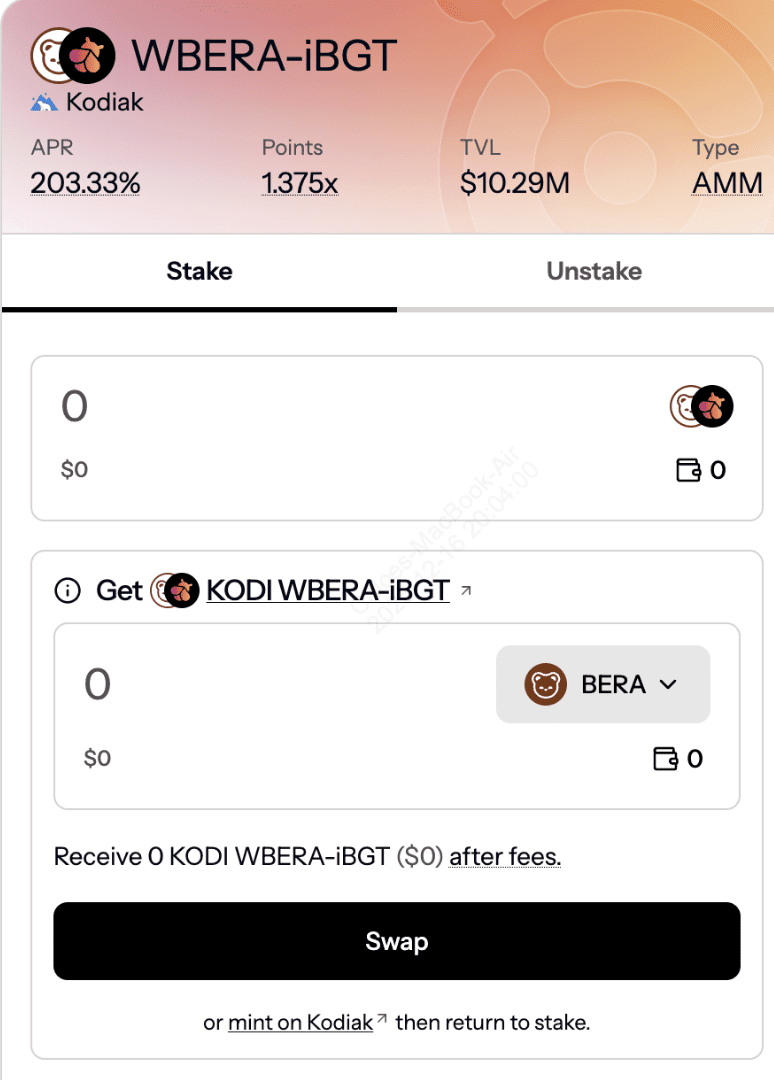Image resolution: width=774 pixels, height=1080 pixels.
Task: Switch to the Unstake tab
Action: [593, 271]
